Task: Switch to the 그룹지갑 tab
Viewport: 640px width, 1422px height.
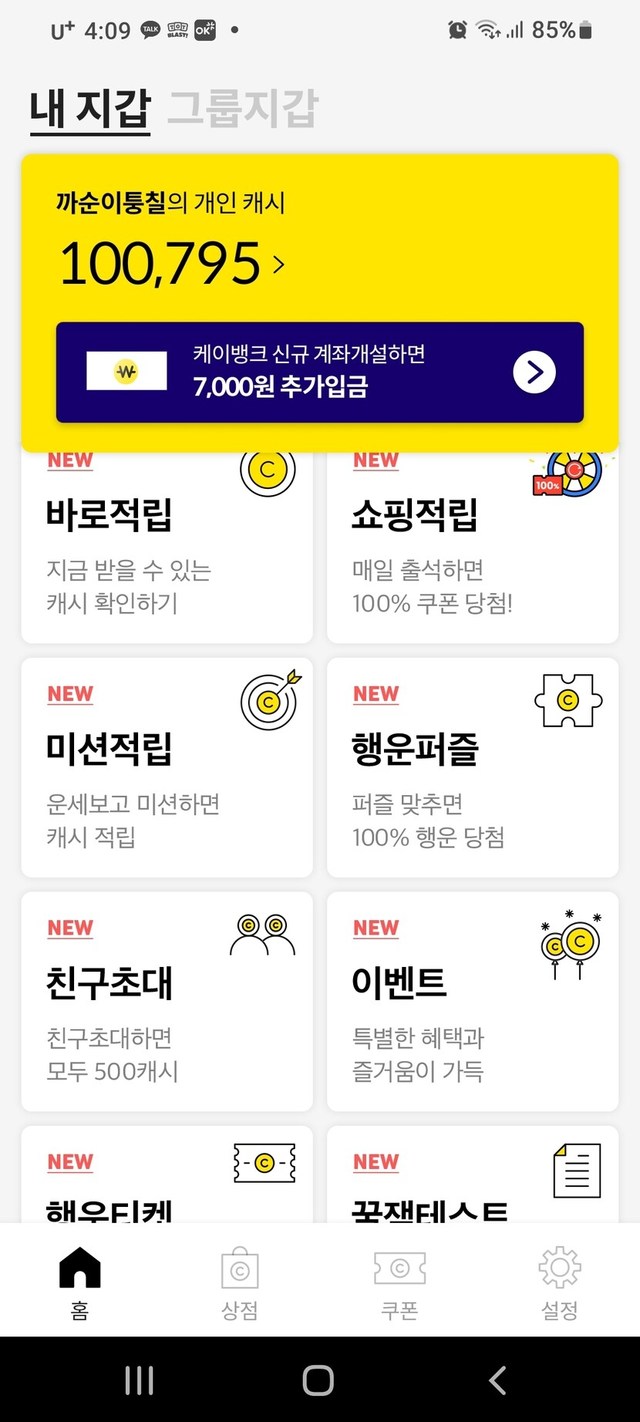Action: [242, 108]
